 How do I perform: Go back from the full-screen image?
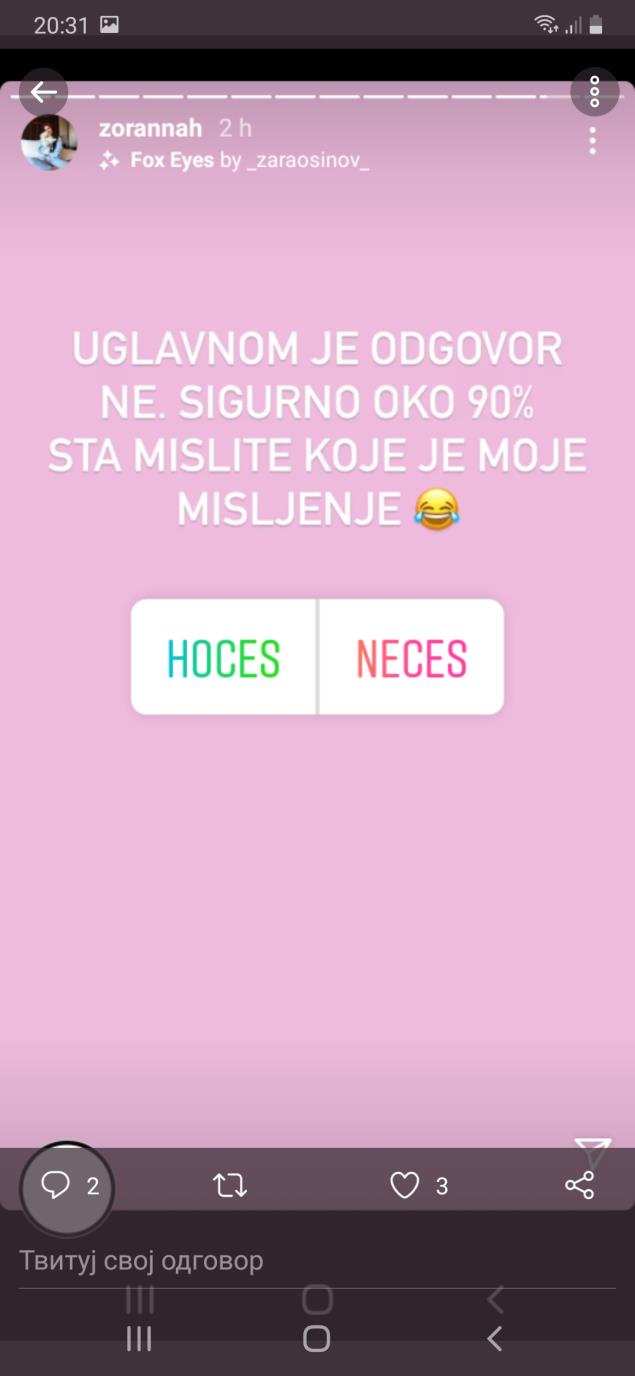pos(43,92)
